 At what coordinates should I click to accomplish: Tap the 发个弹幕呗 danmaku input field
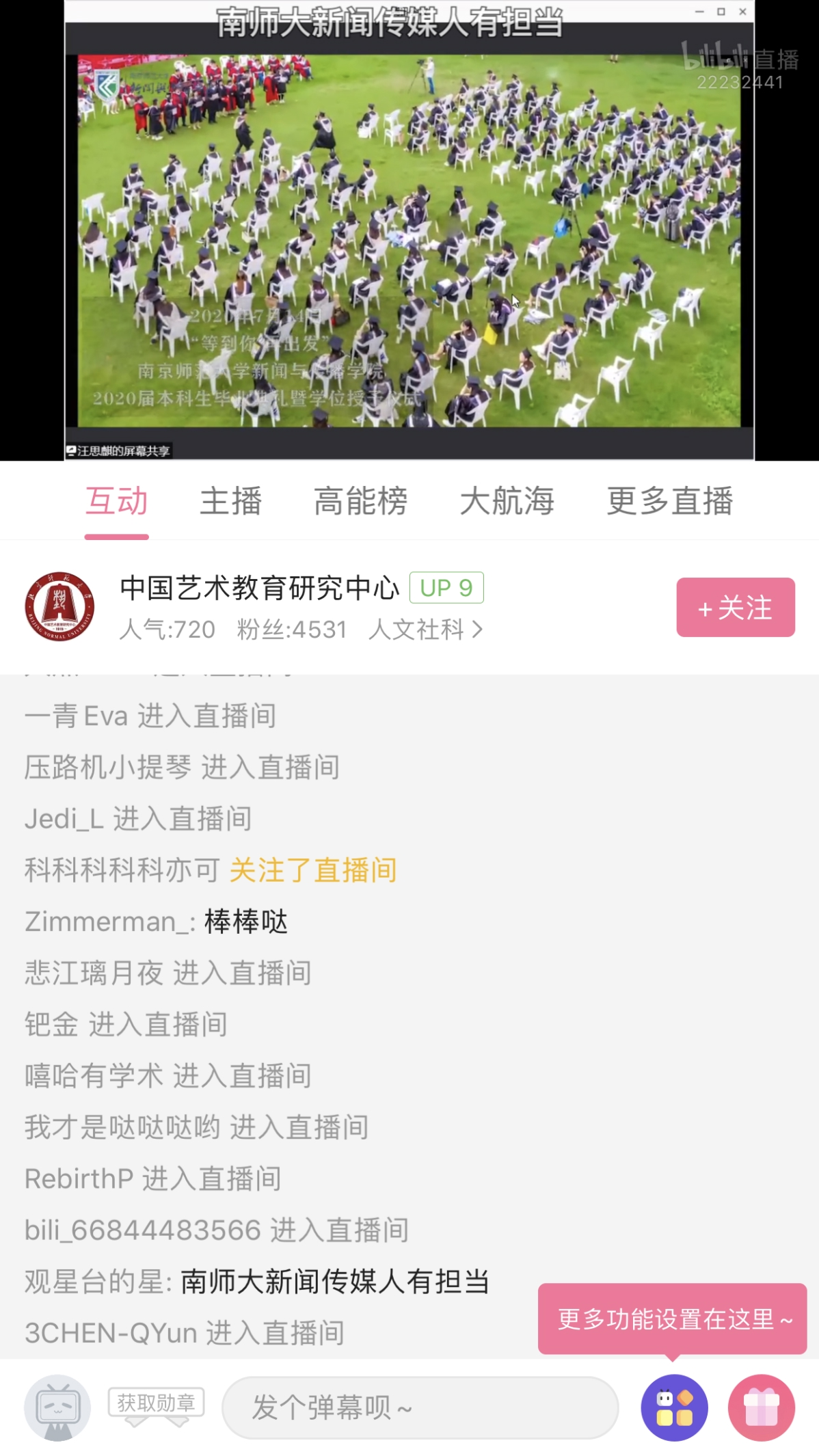tap(419, 1407)
